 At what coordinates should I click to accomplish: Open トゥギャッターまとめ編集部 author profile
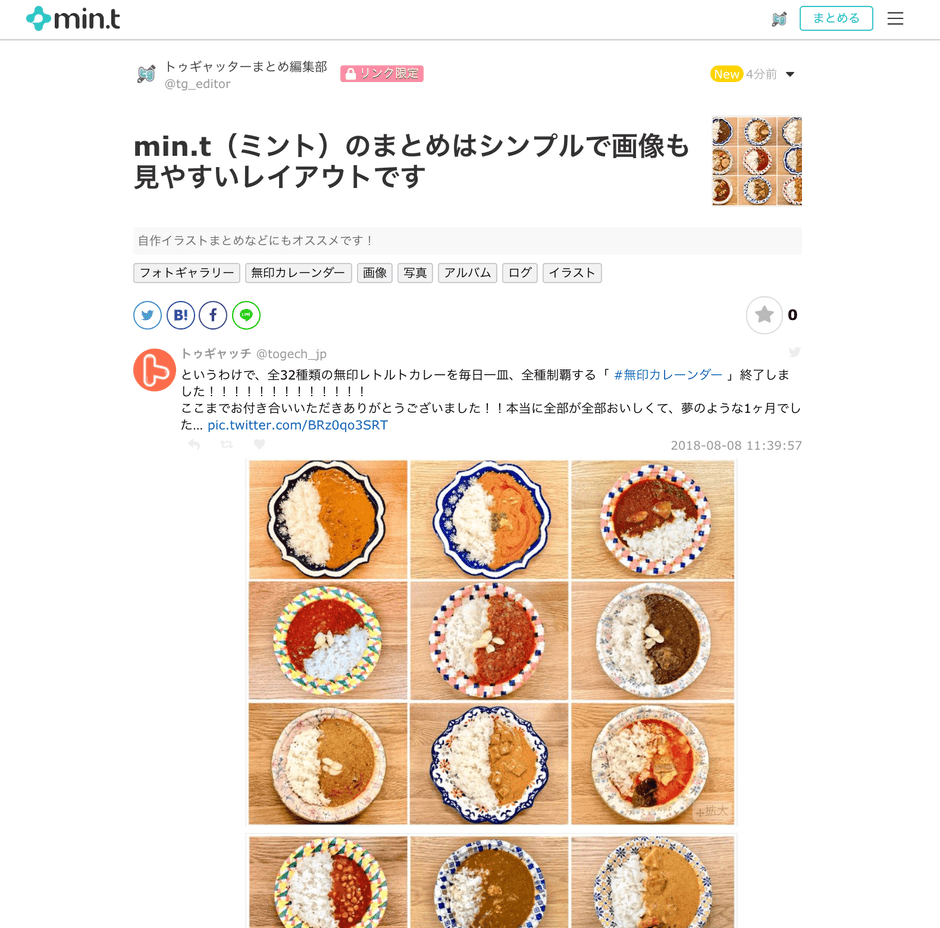click(245, 67)
